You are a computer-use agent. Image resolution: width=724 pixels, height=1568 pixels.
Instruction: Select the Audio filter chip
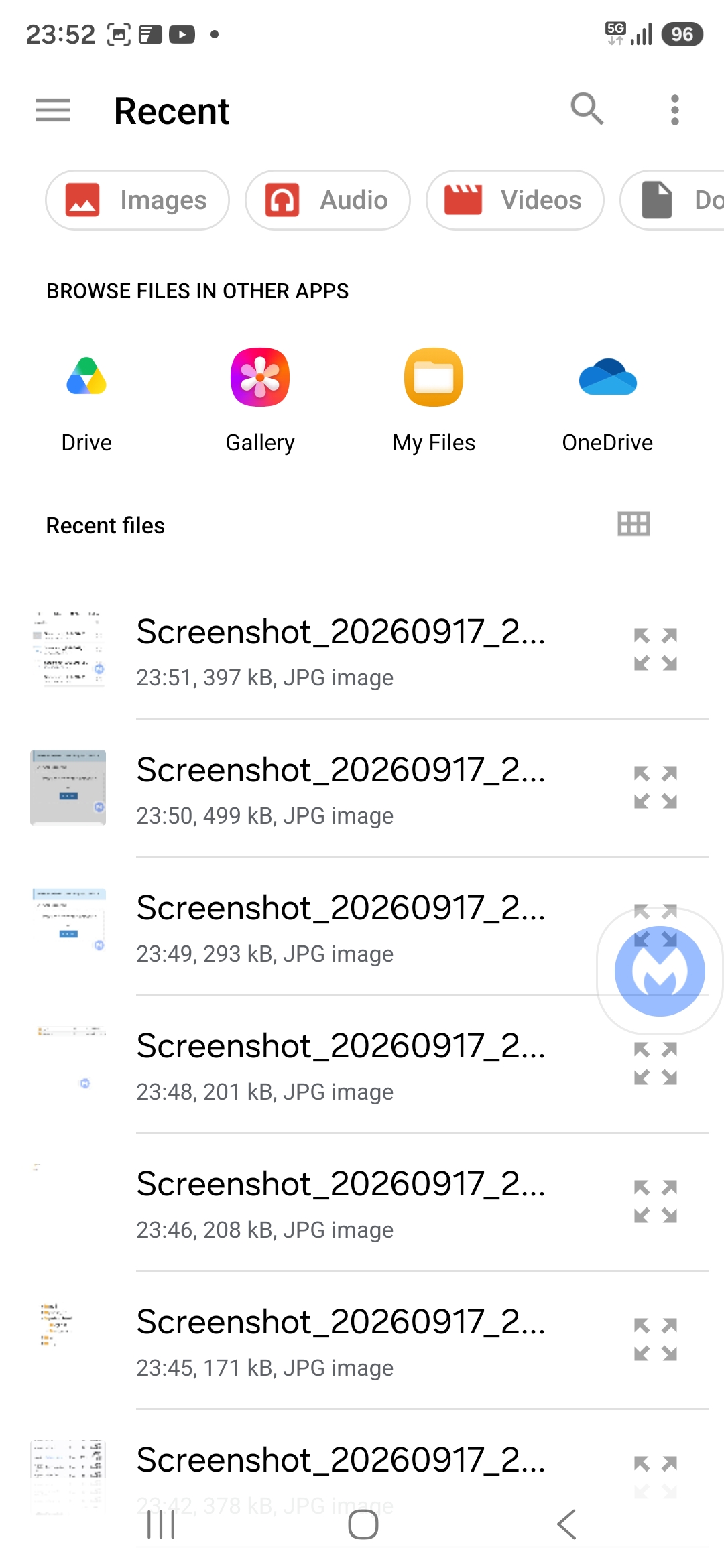(x=328, y=200)
